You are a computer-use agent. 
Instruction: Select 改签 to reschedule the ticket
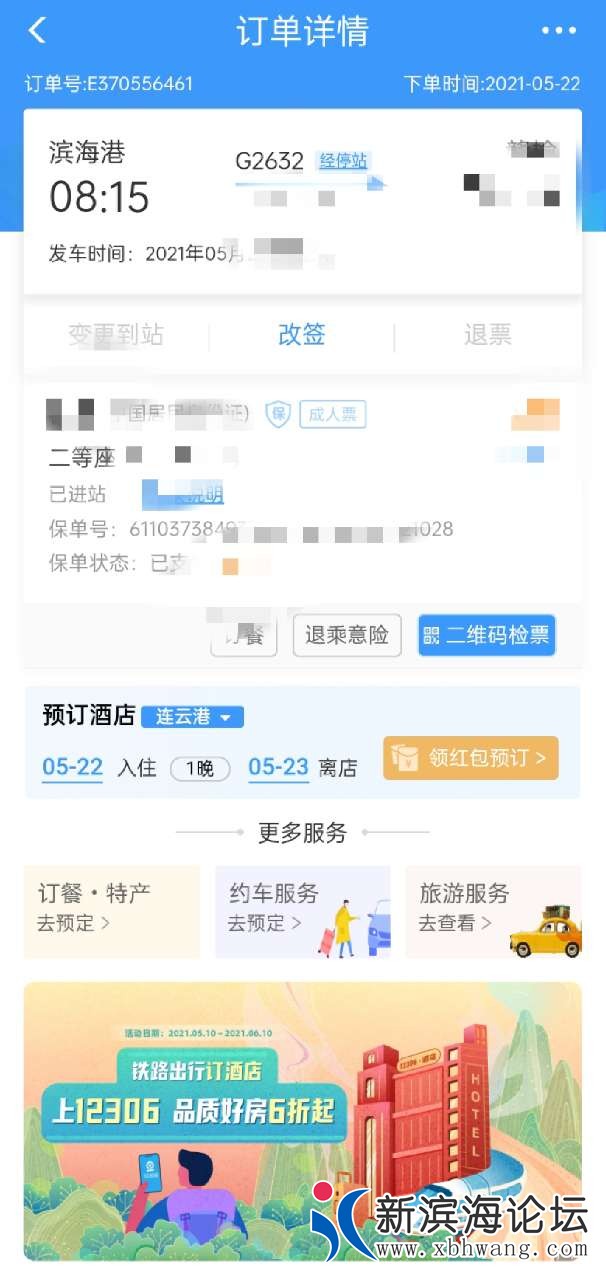pyautogui.click(x=302, y=335)
